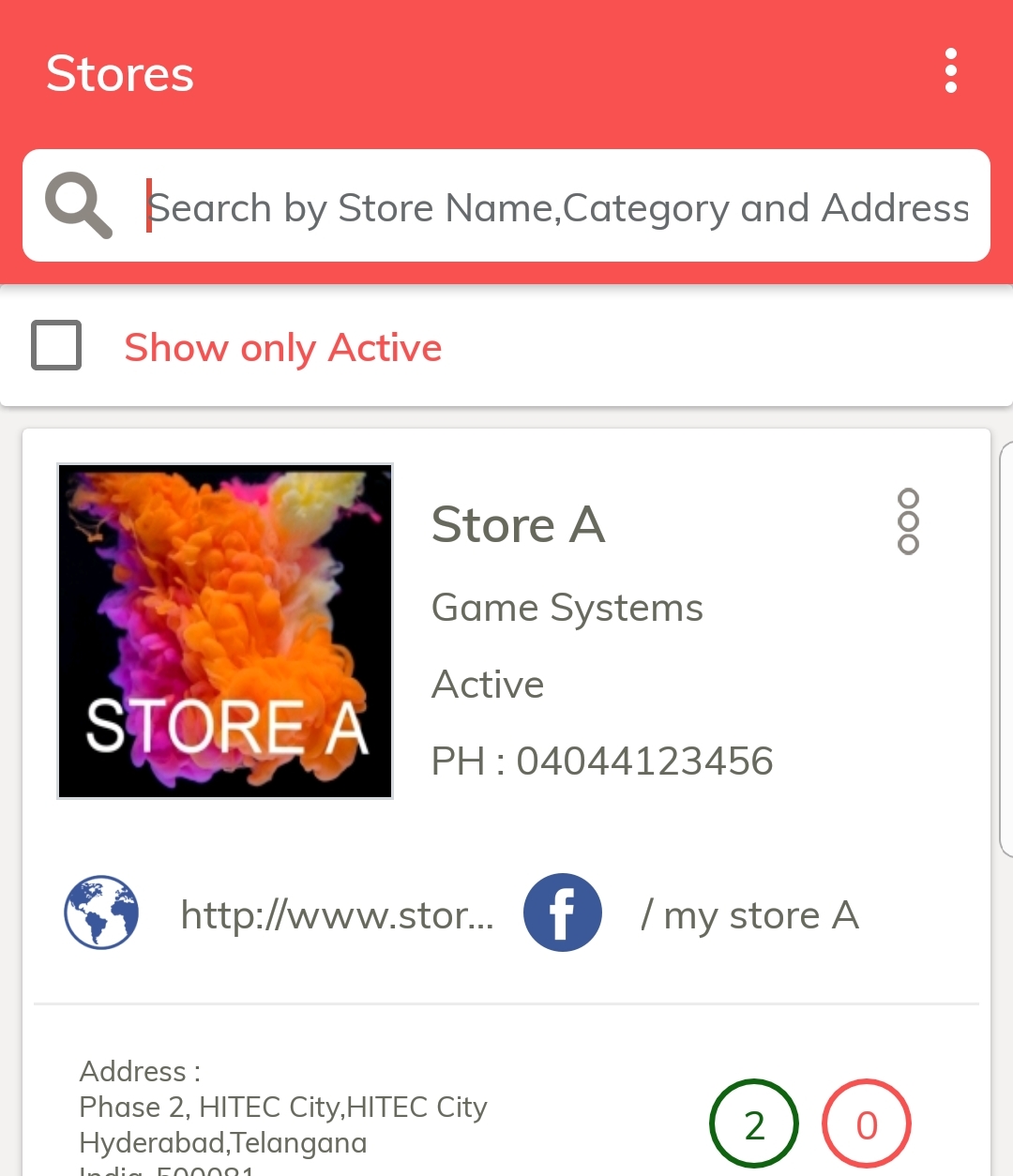Tap the magnifier search icon
The height and width of the screenshot is (1176, 1013).
79,205
